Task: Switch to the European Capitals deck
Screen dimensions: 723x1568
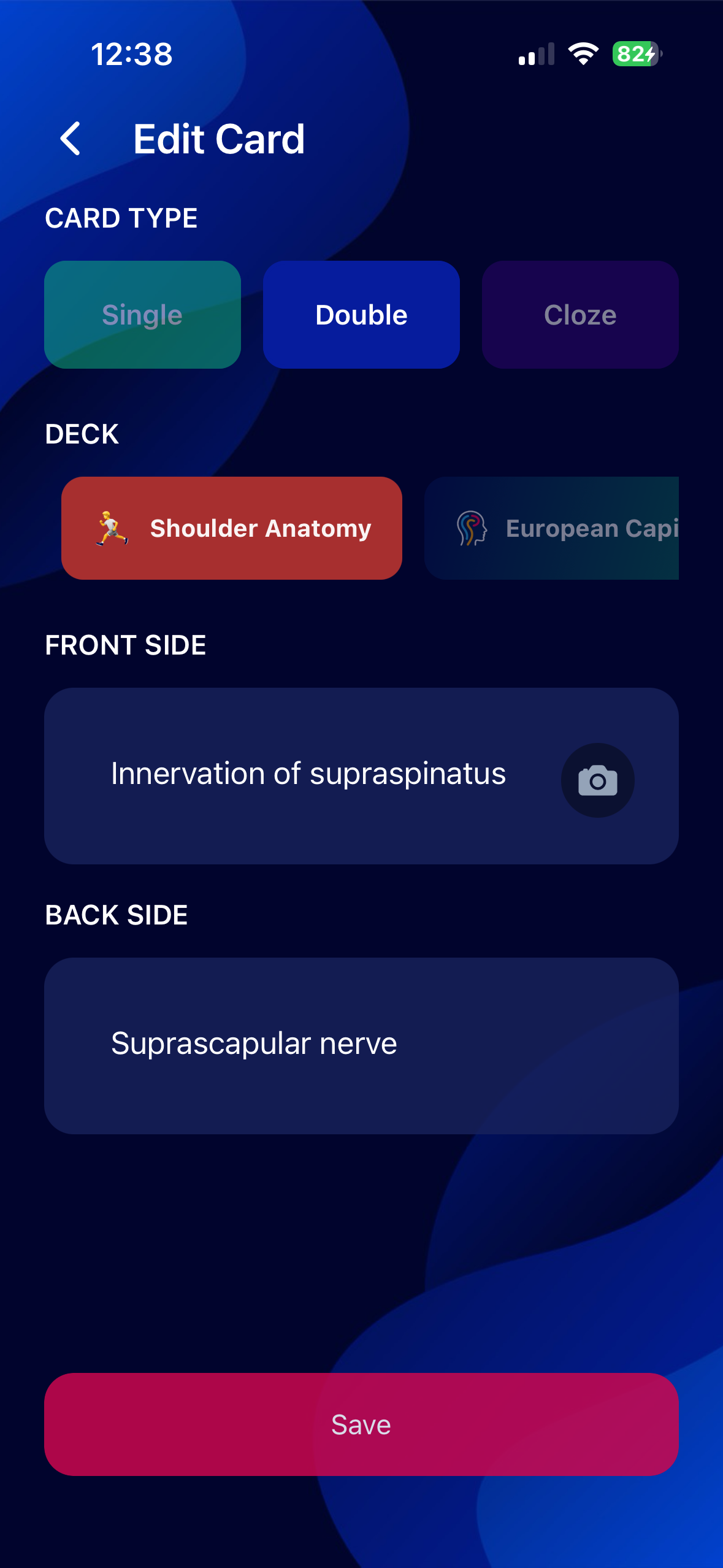Action: [552, 528]
